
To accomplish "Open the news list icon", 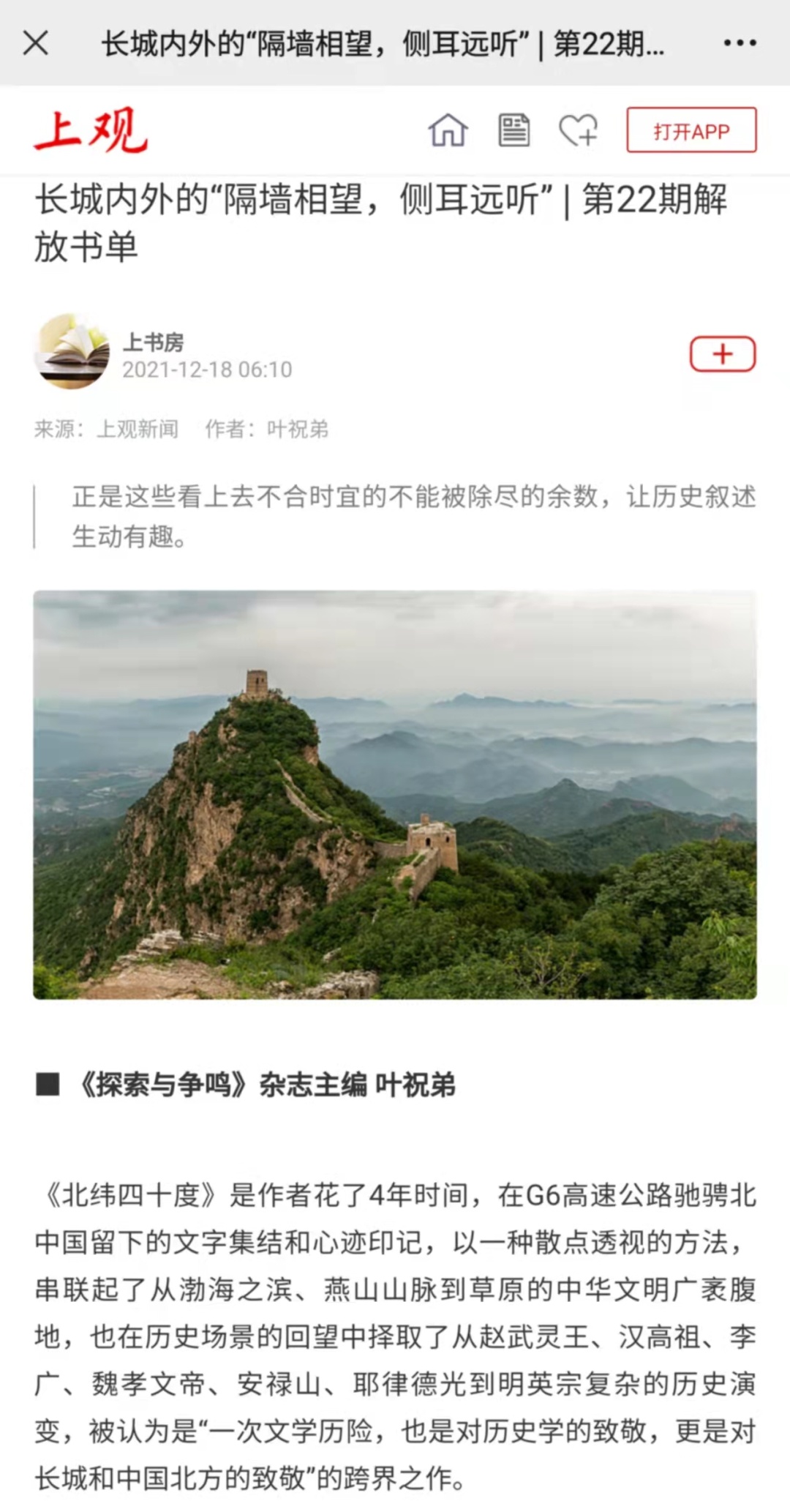I will (513, 131).
